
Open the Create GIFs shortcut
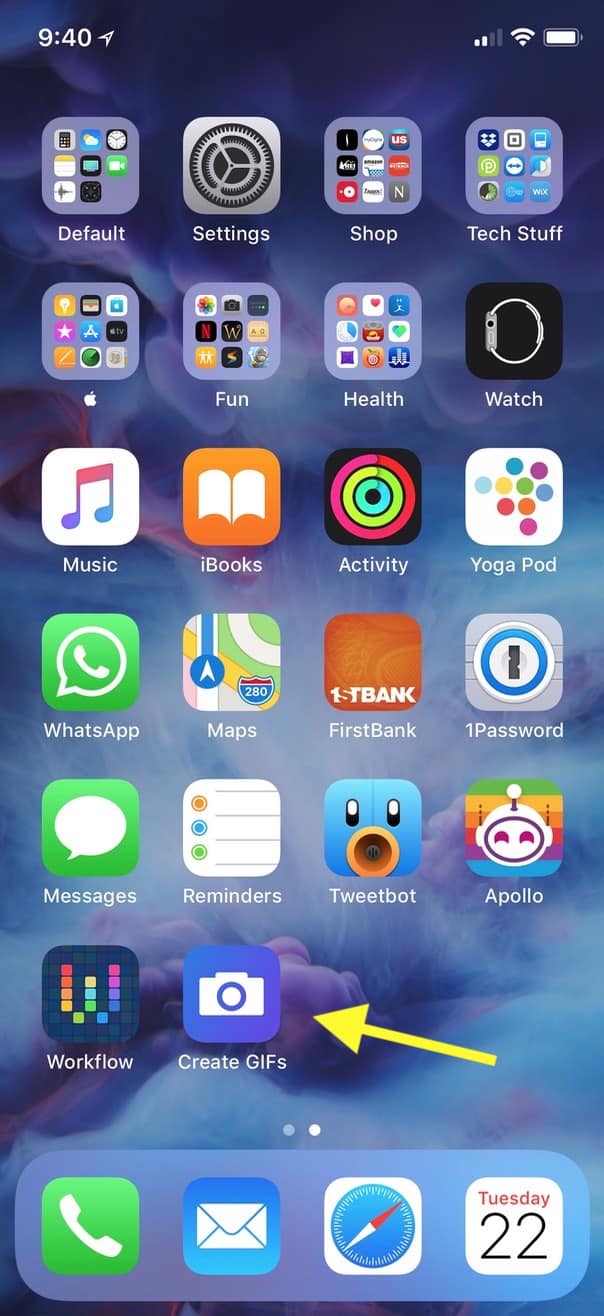click(231, 994)
